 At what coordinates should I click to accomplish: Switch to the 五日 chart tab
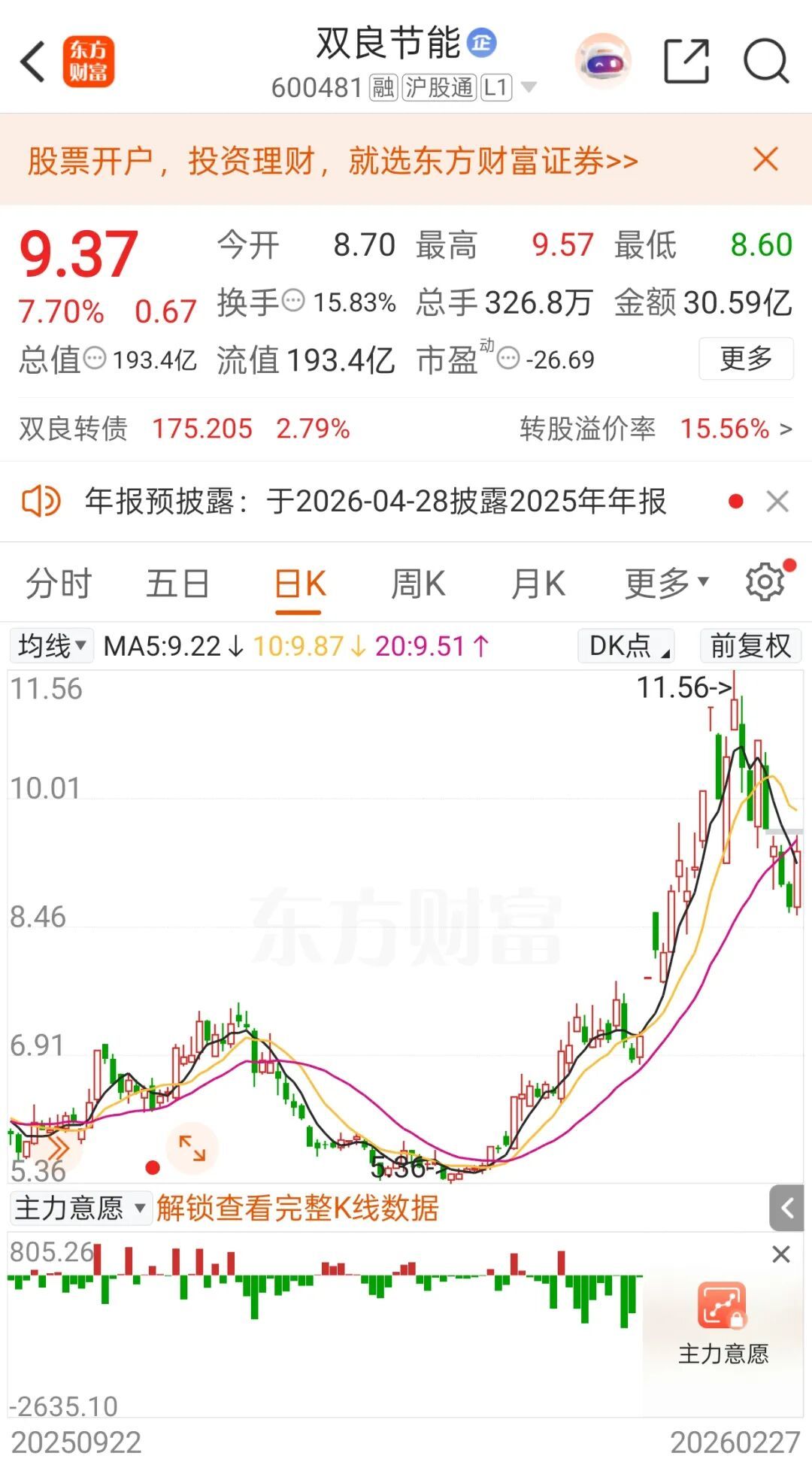[177, 584]
